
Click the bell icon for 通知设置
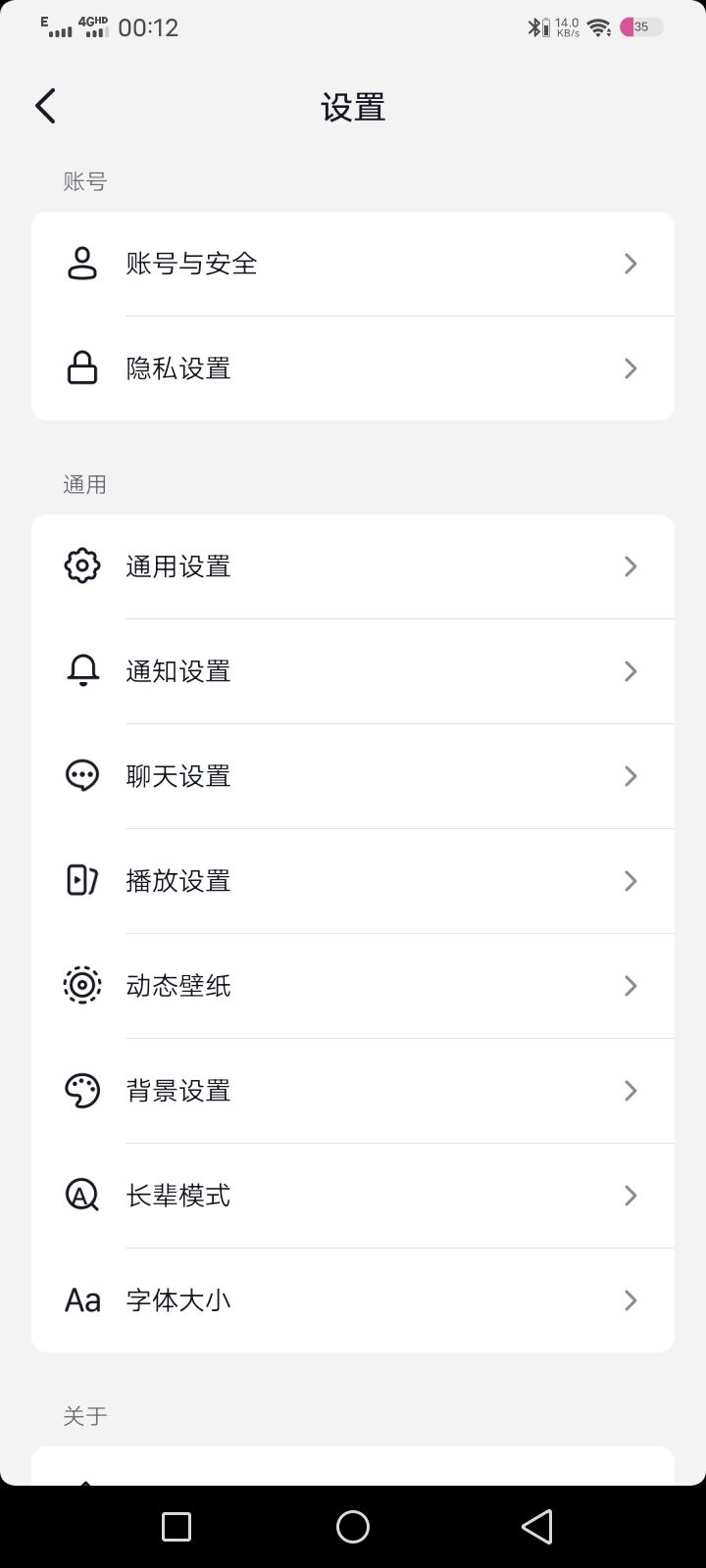tap(81, 670)
